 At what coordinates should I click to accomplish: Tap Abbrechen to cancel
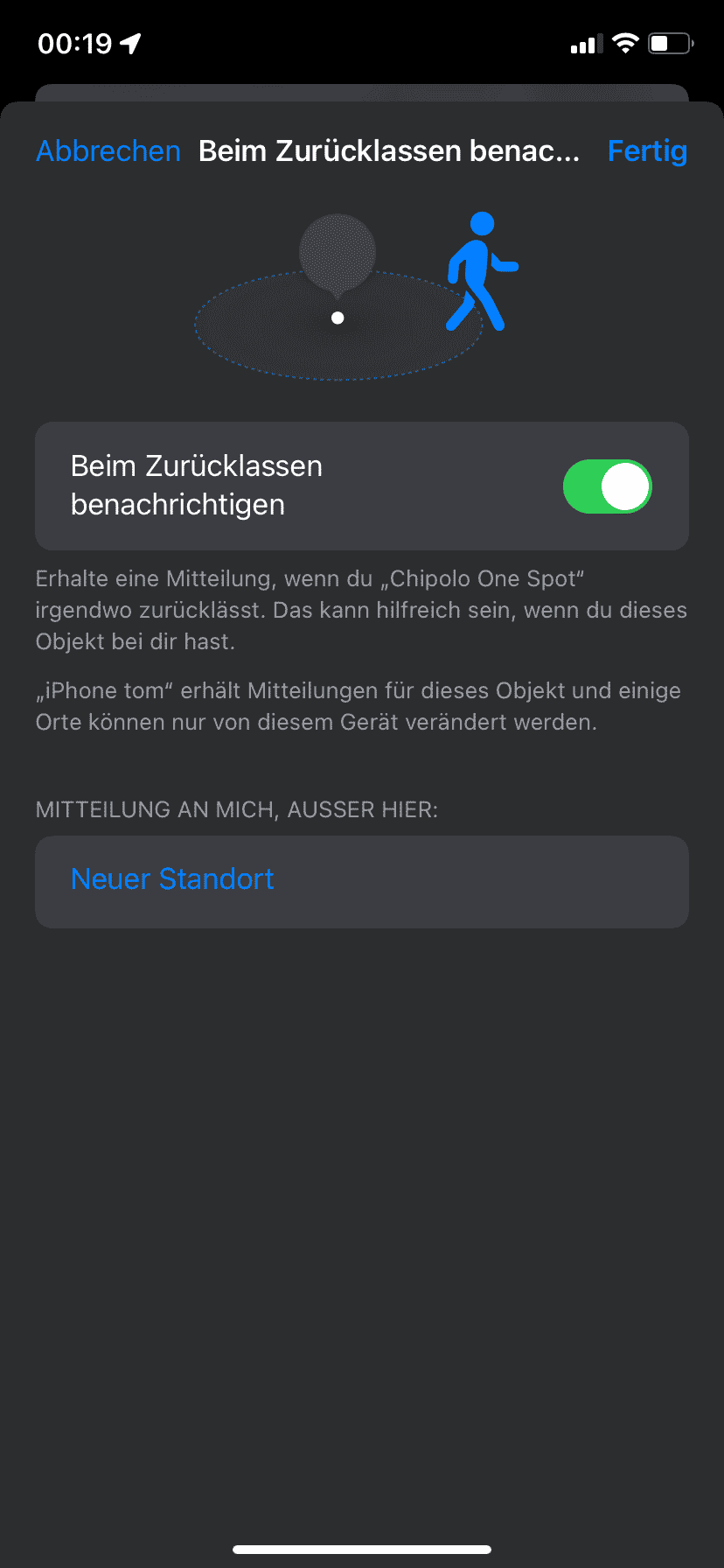pos(108,150)
